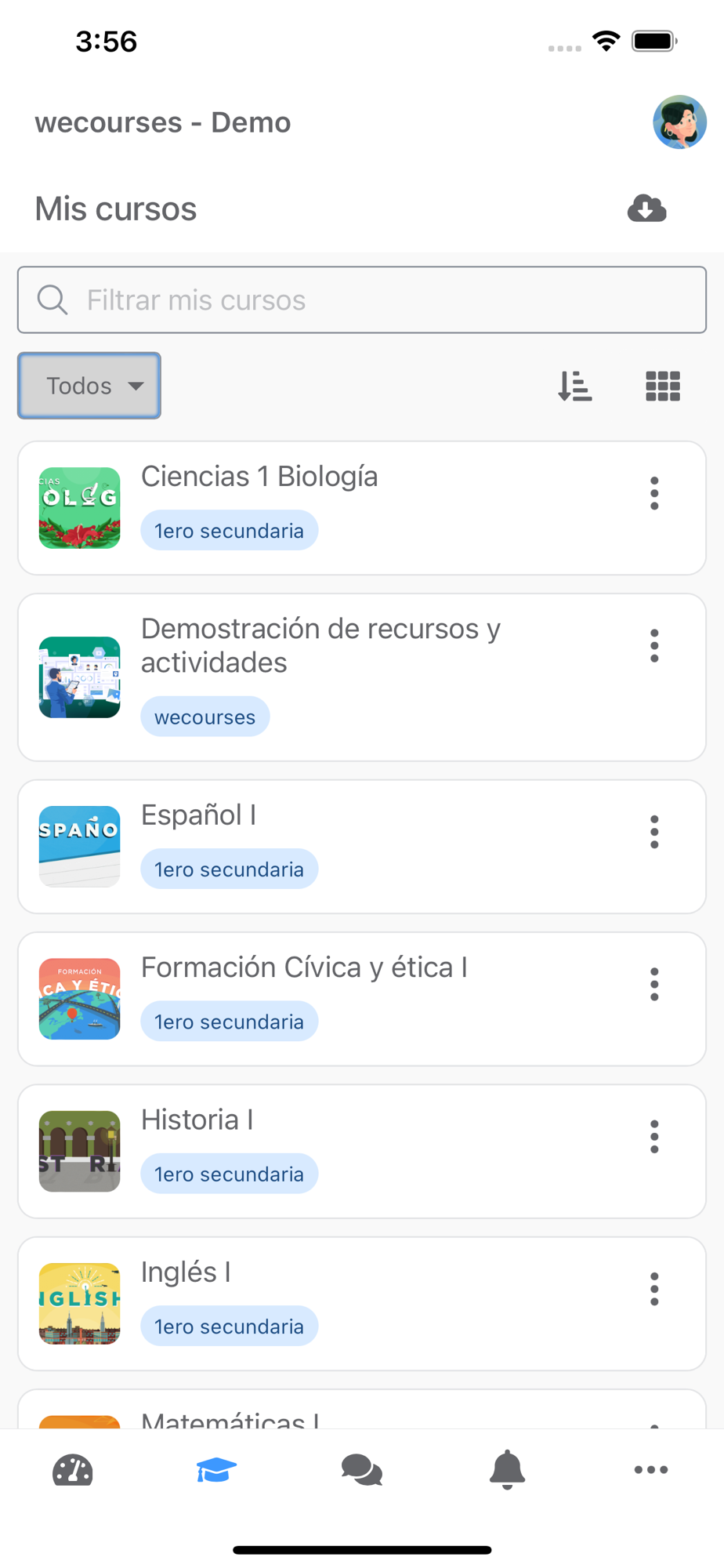This screenshot has width=724, height=1568.
Task: Open the three-dot menu for Español I
Action: tap(654, 832)
